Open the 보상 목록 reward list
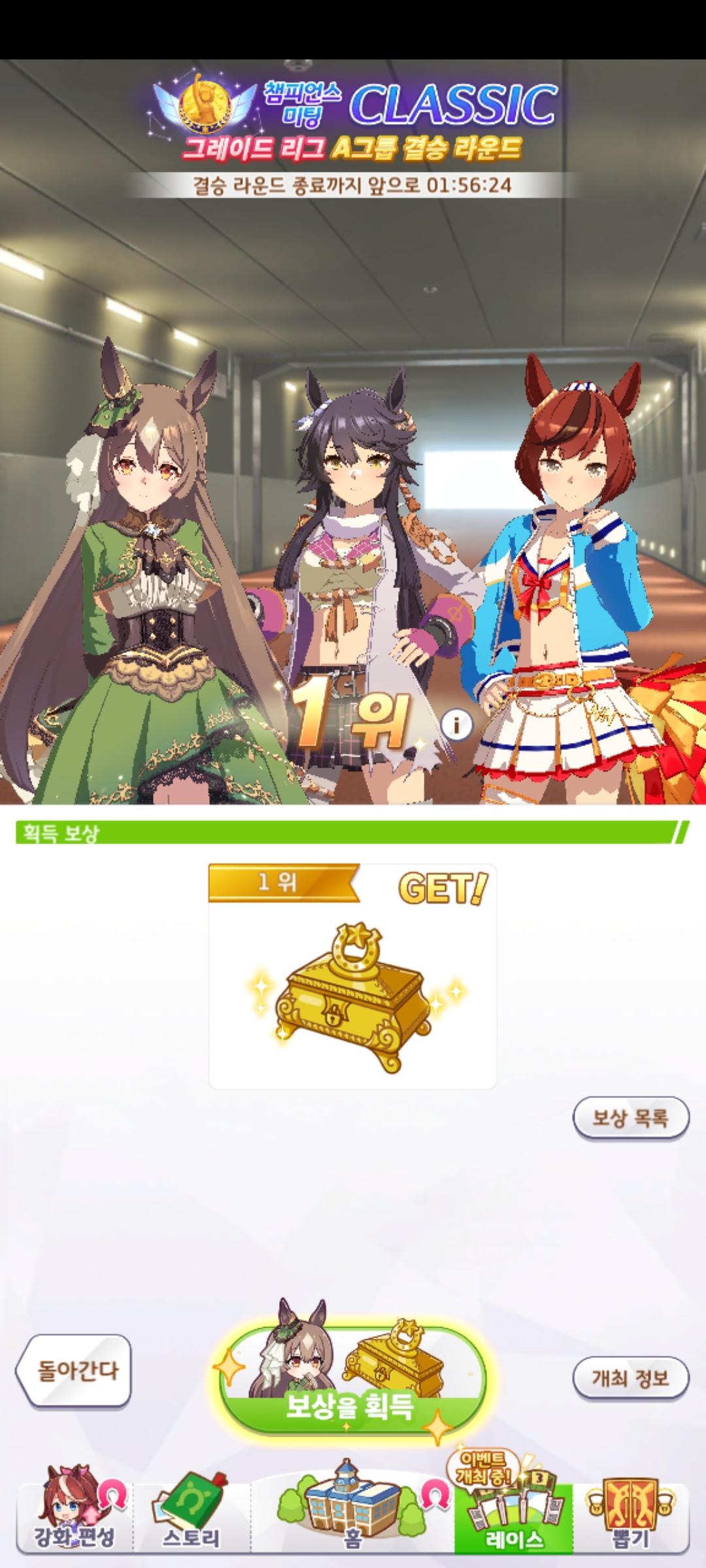This screenshot has width=706, height=1568. pos(630,1118)
